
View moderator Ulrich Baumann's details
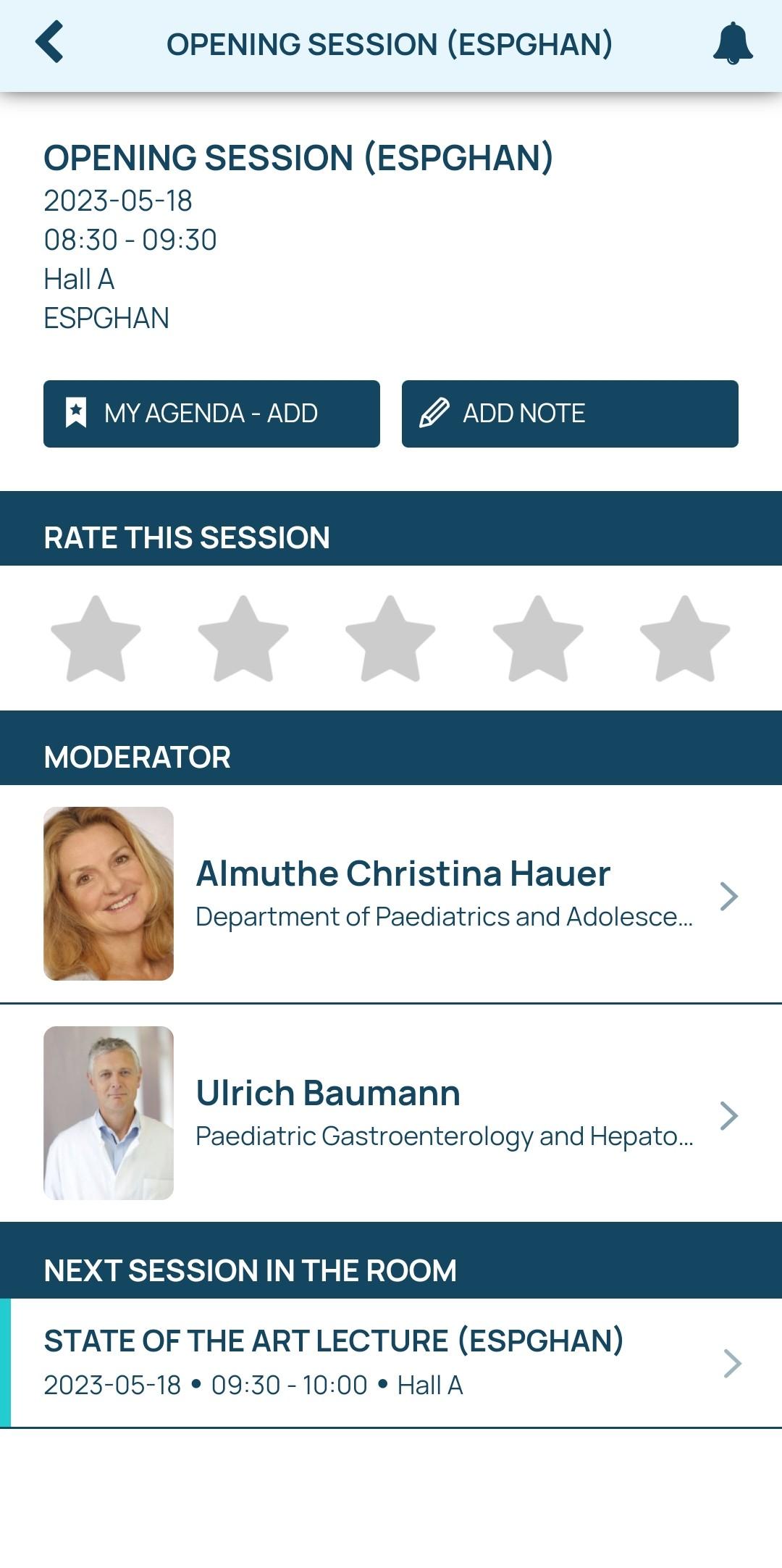coord(391,1114)
